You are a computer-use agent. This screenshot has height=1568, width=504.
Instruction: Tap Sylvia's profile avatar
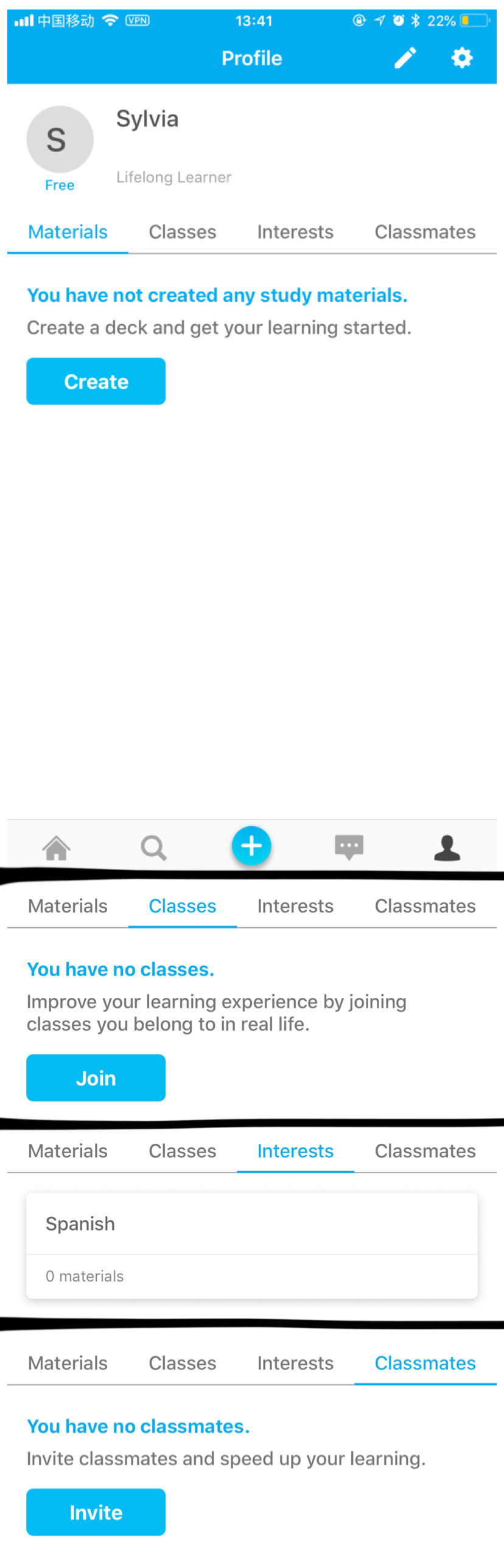tap(60, 139)
